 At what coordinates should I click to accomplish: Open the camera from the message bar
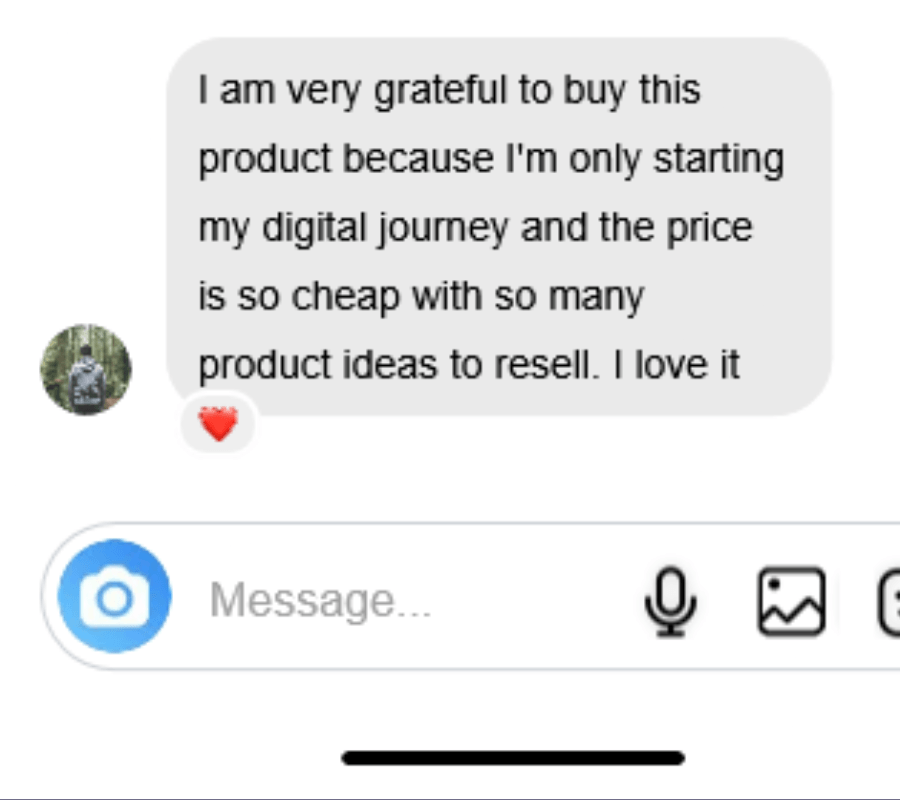[114, 597]
